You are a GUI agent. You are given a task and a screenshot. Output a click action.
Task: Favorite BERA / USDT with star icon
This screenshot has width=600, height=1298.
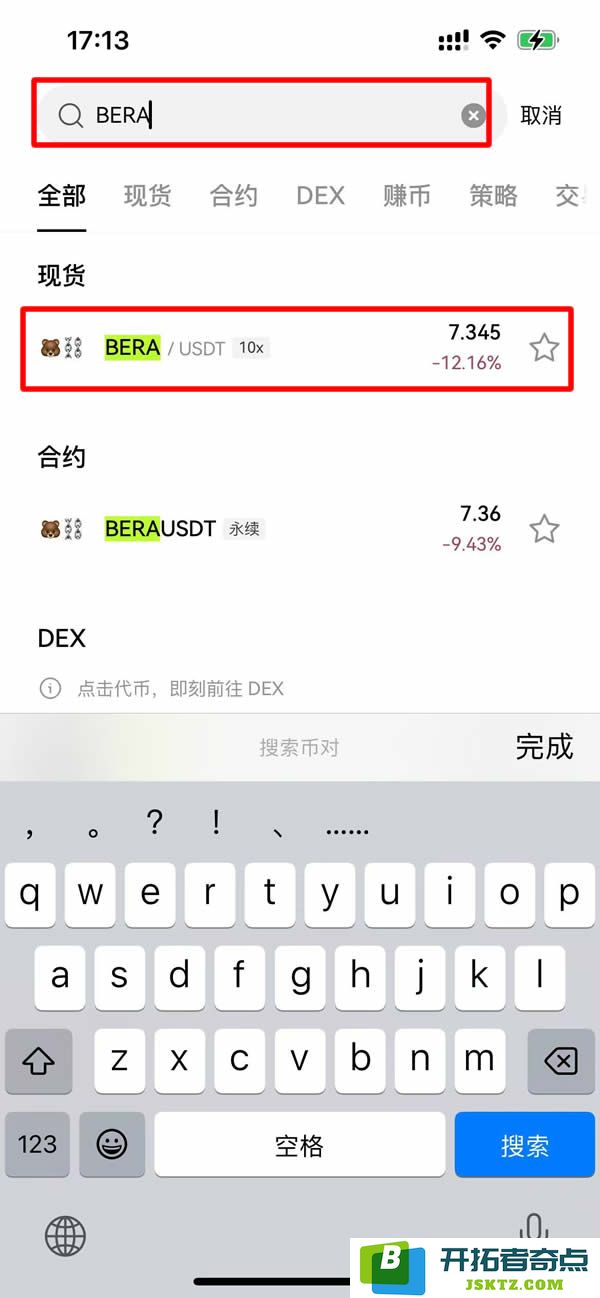(x=544, y=348)
